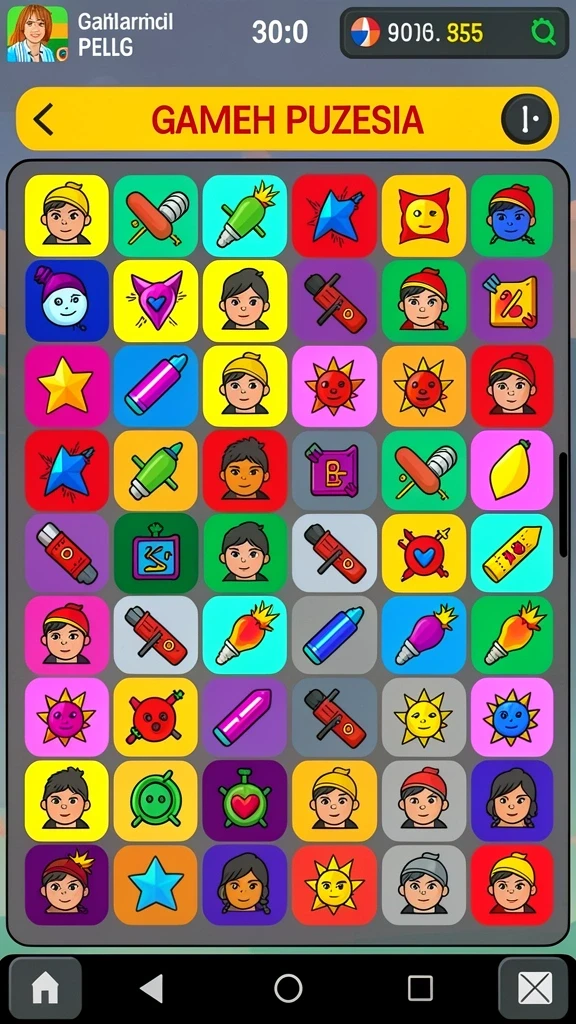Select the yellow smiley pillow tile
Screen dimensions: 576x1024
tap(423, 215)
